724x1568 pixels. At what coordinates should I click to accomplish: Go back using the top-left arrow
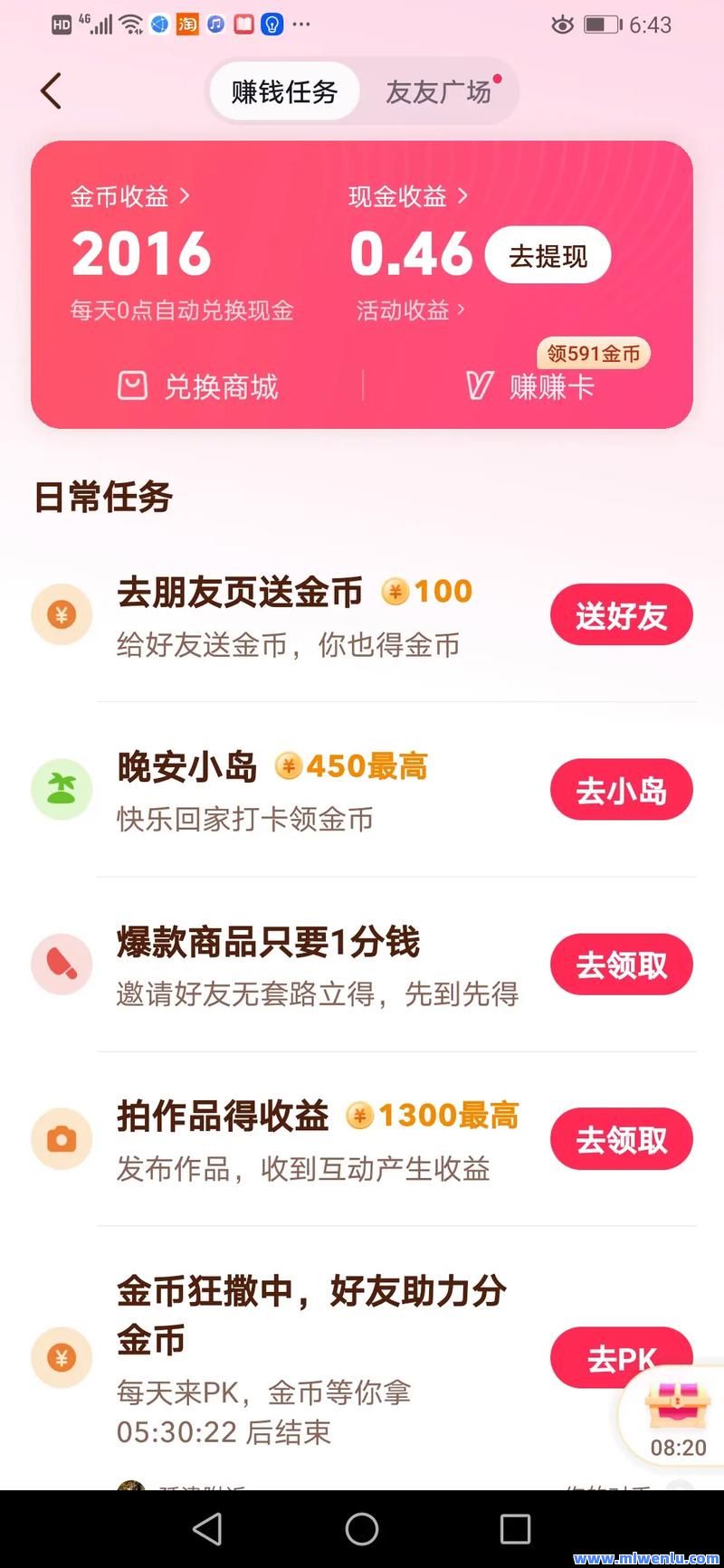click(x=52, y=91)
